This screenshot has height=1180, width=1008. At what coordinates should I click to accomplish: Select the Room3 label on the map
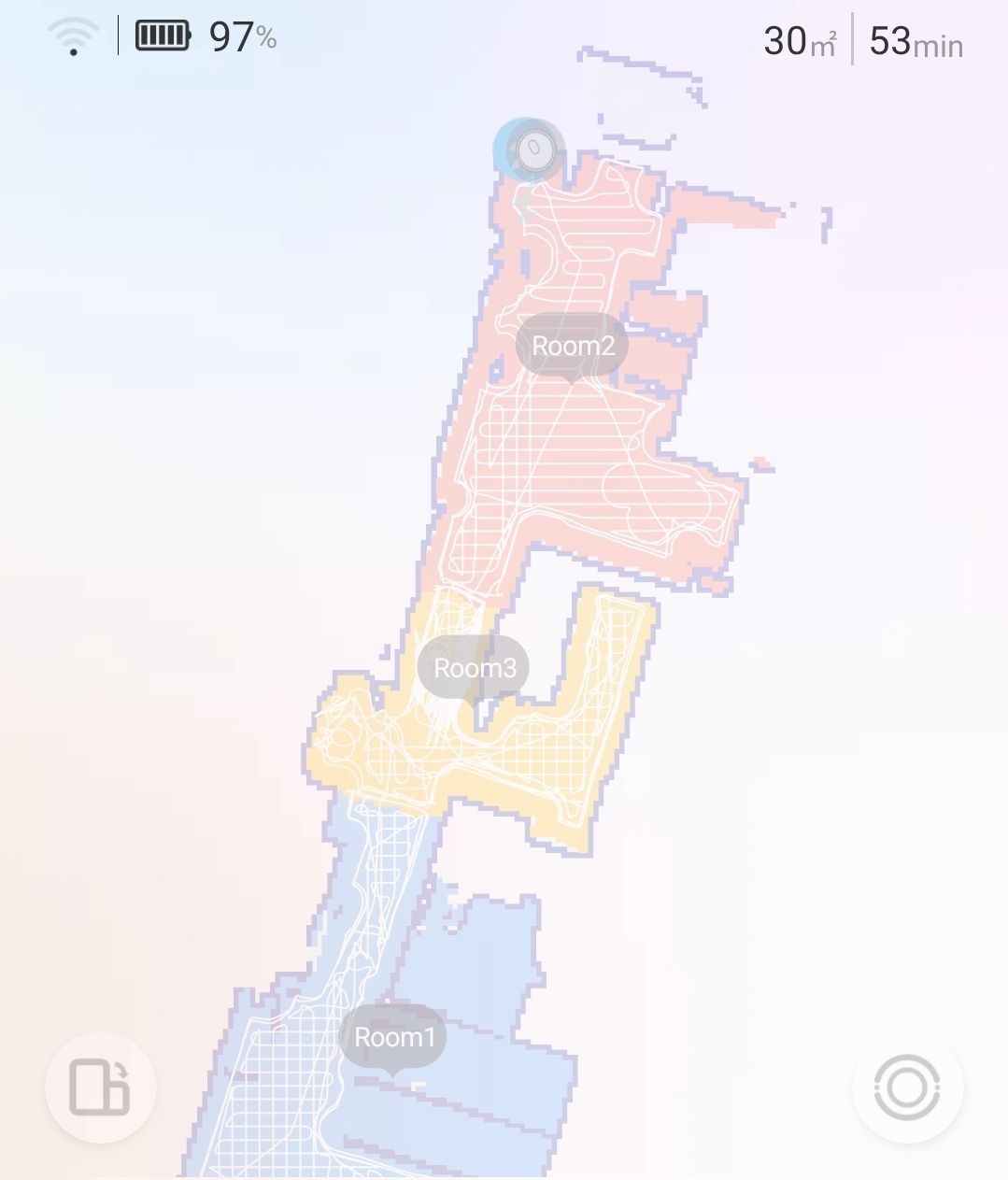pyautogui.click(x=475, y=668)
